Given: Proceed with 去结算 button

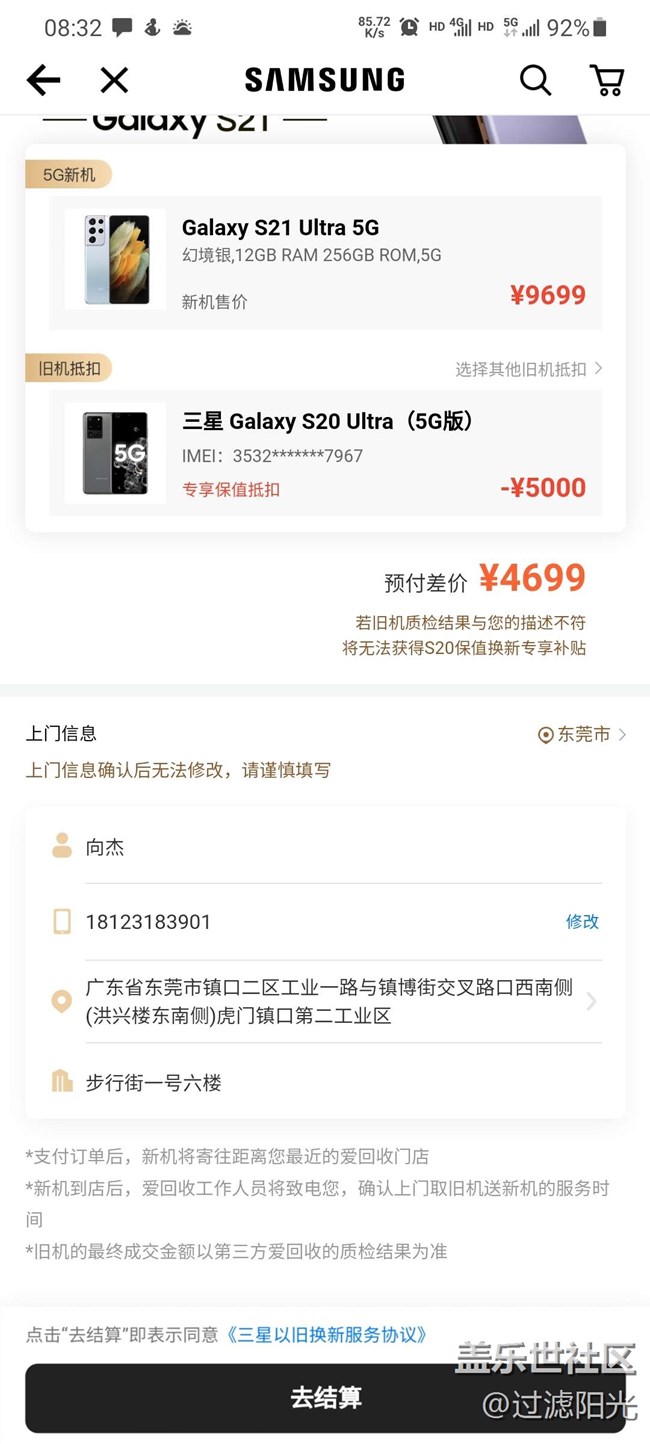Looking at the screenshot, I should tap(325, 1398).
